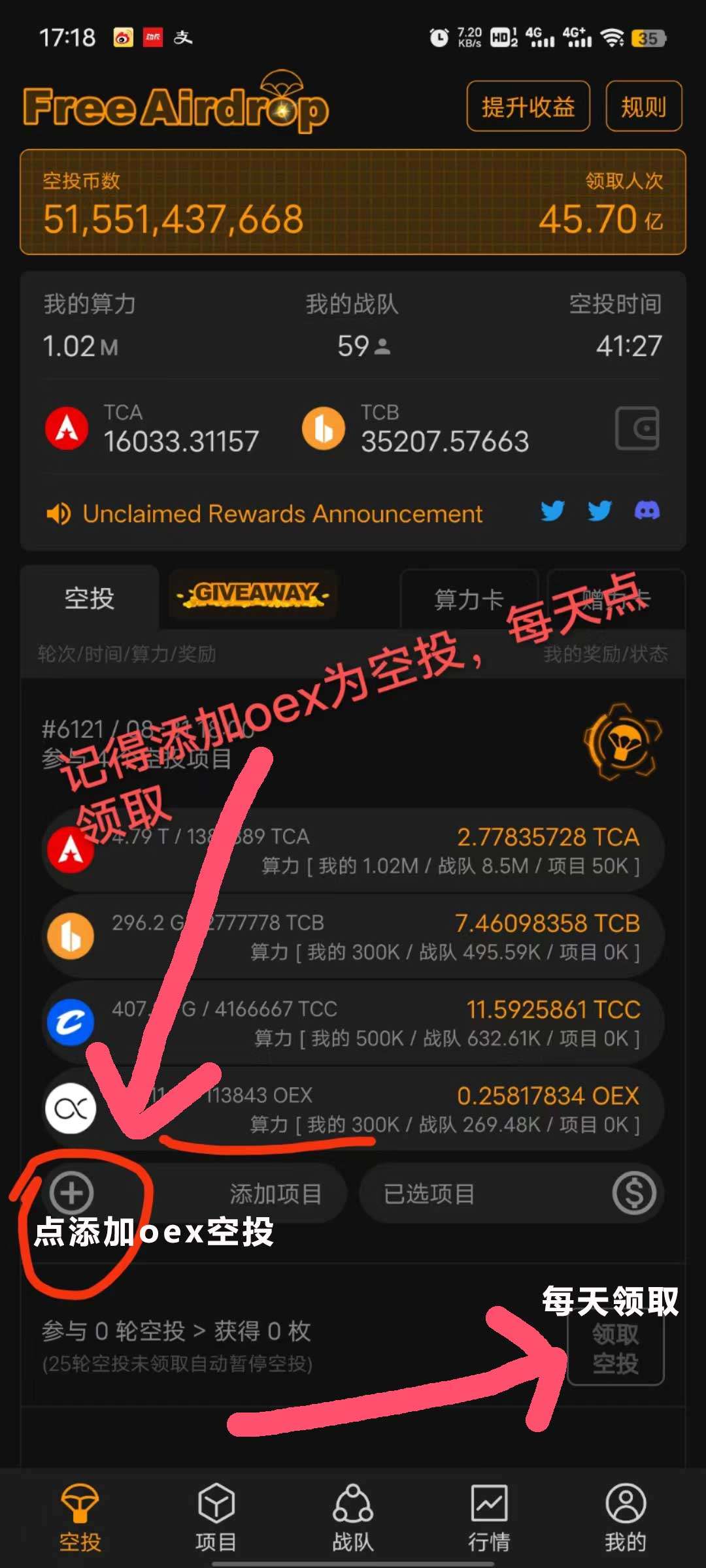Go to the 项目 bottom tab
Screen dimensions: 706x1568
[216, 1517]
